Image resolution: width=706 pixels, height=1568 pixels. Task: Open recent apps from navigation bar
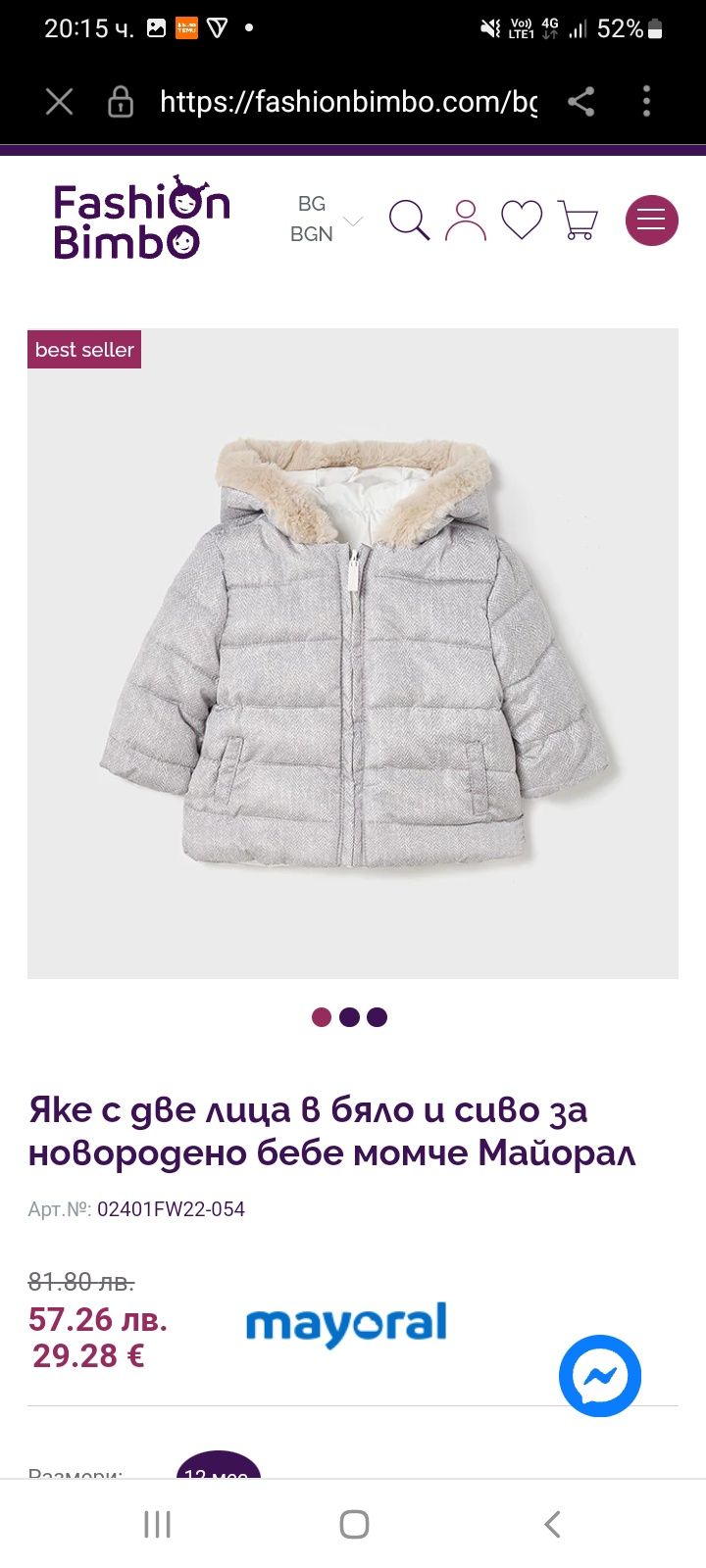(157, 1524)
